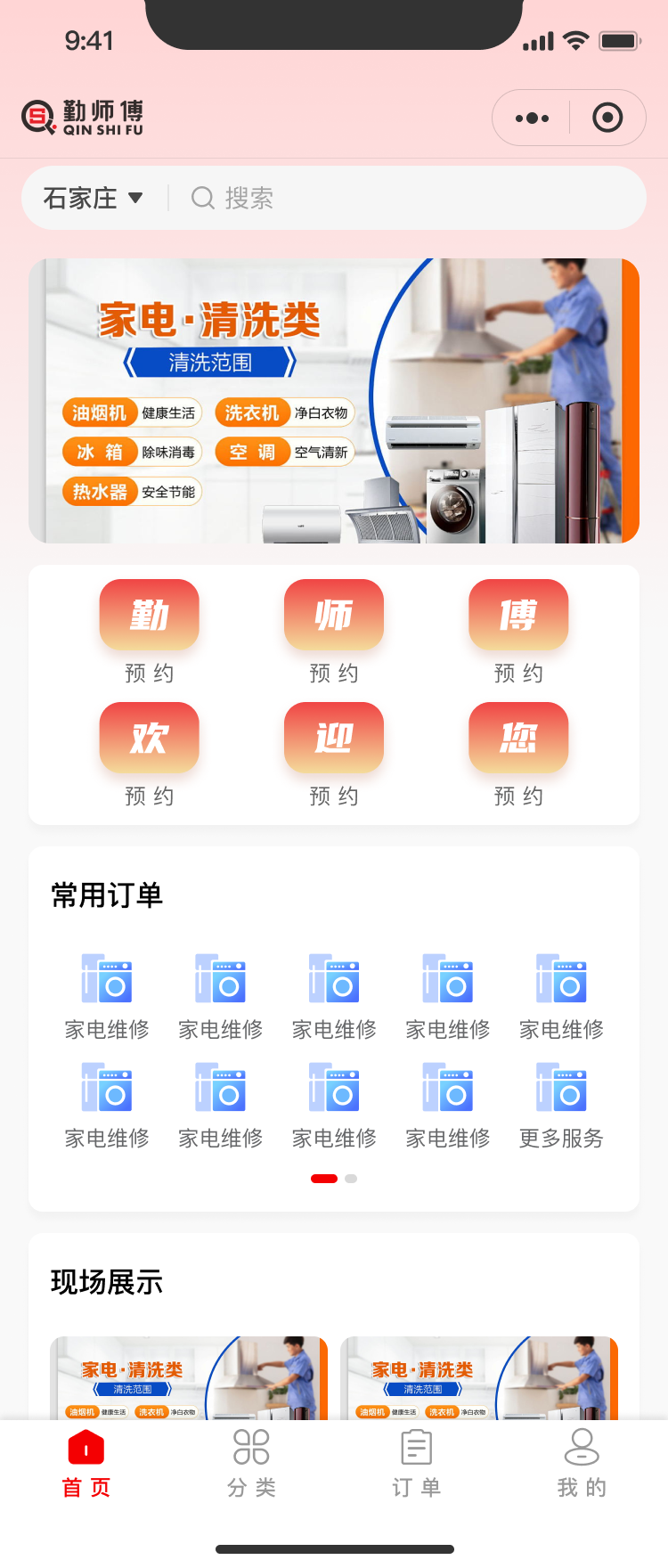Viewport: 668px width, 1568px height.
Task: Tap the 搜索 search field
Action: pos(401,198)
